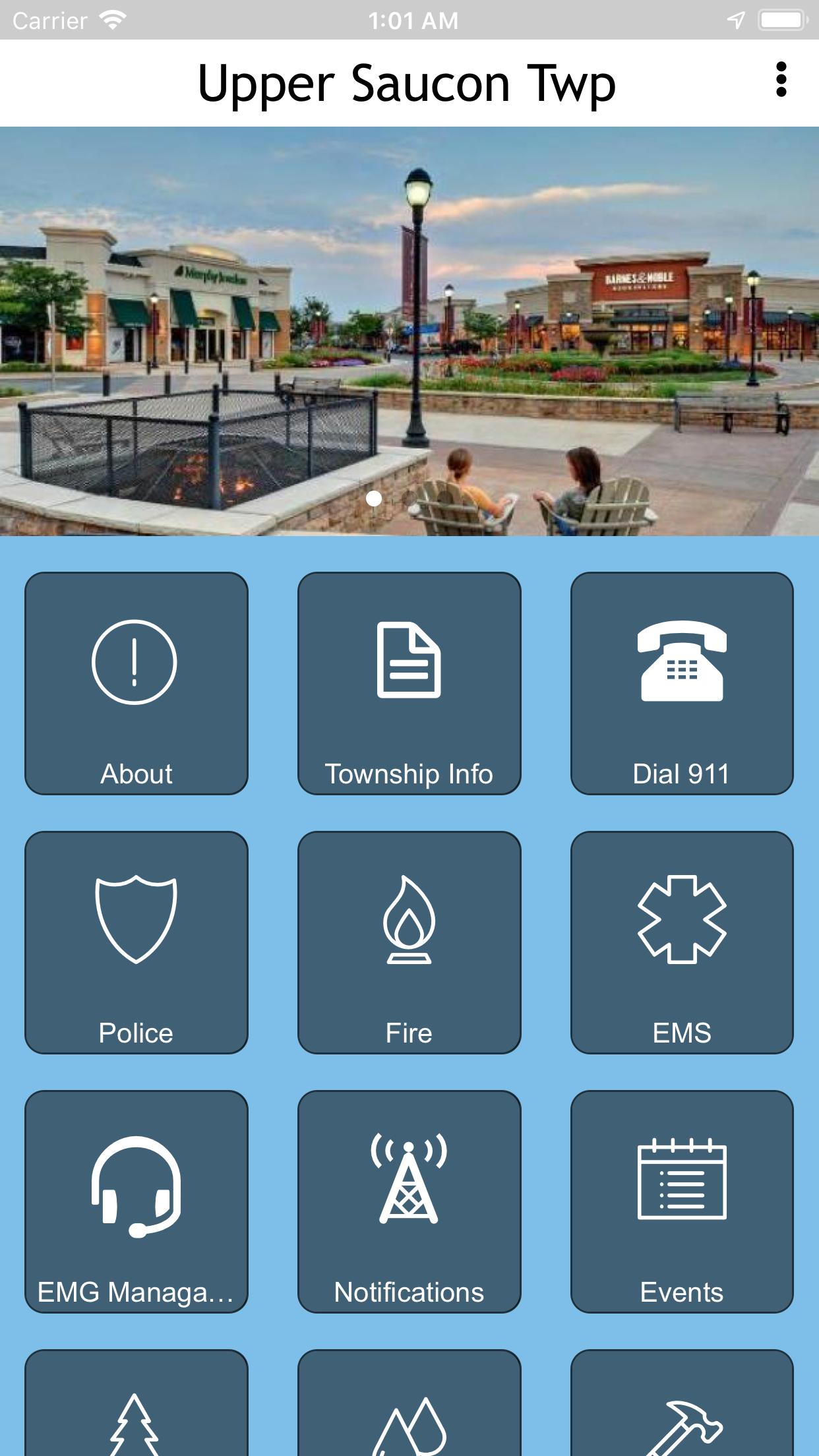Open the three-dot overflow menu
The height and width of the screenshot is (1456, 819).
click(781, 80)
